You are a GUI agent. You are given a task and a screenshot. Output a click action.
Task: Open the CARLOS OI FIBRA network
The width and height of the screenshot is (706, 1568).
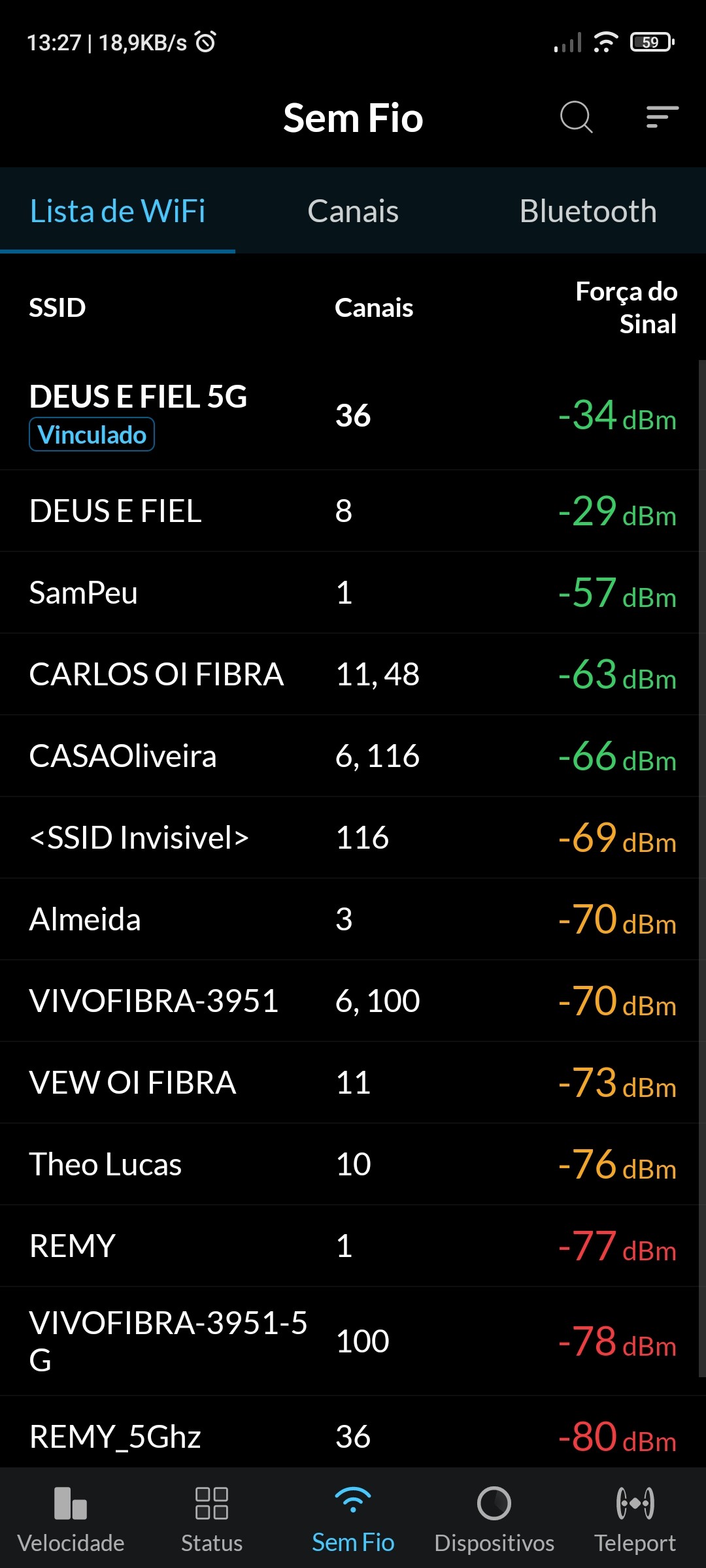353,674
